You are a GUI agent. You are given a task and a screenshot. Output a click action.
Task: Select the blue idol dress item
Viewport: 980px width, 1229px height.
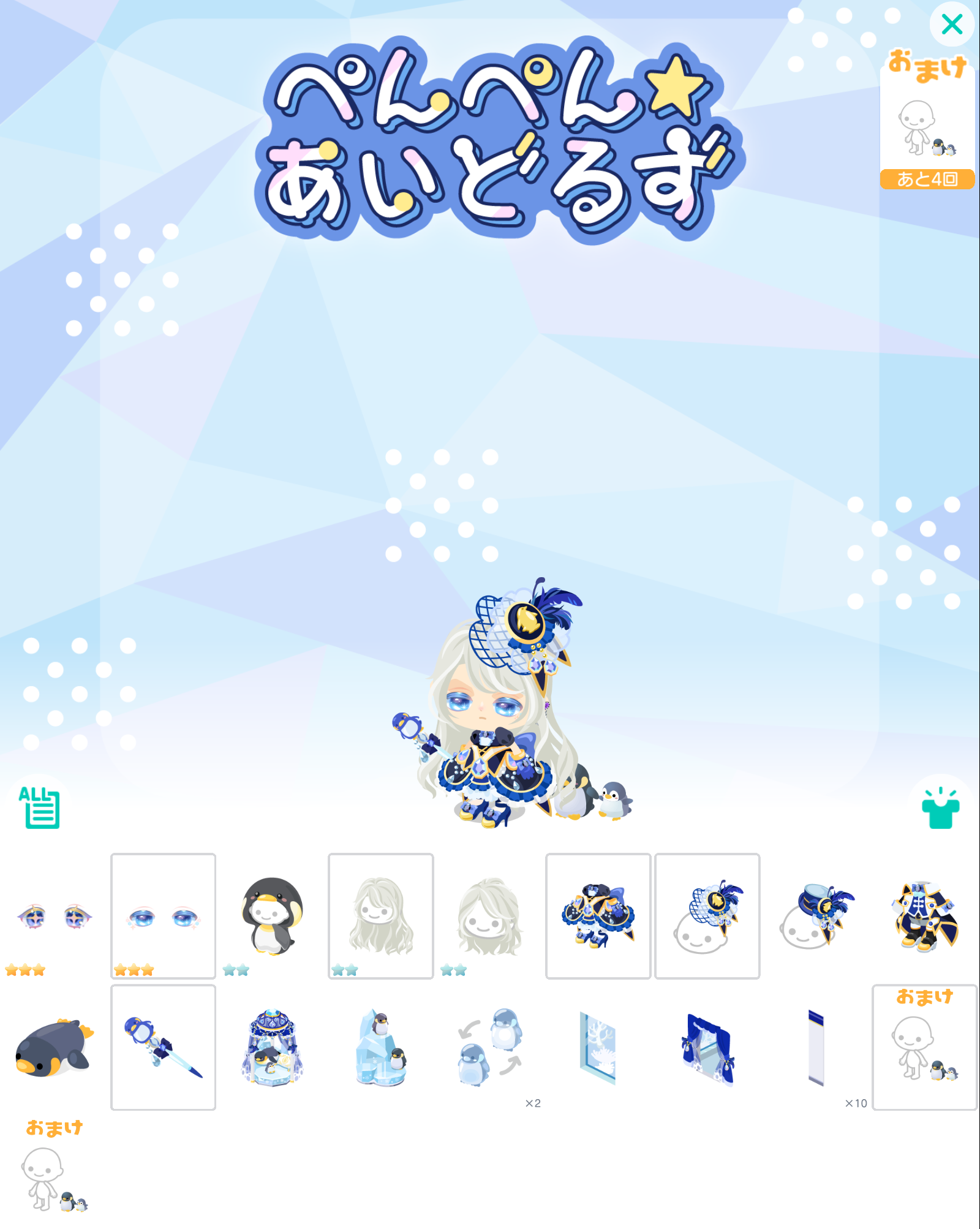pos(598,917)
